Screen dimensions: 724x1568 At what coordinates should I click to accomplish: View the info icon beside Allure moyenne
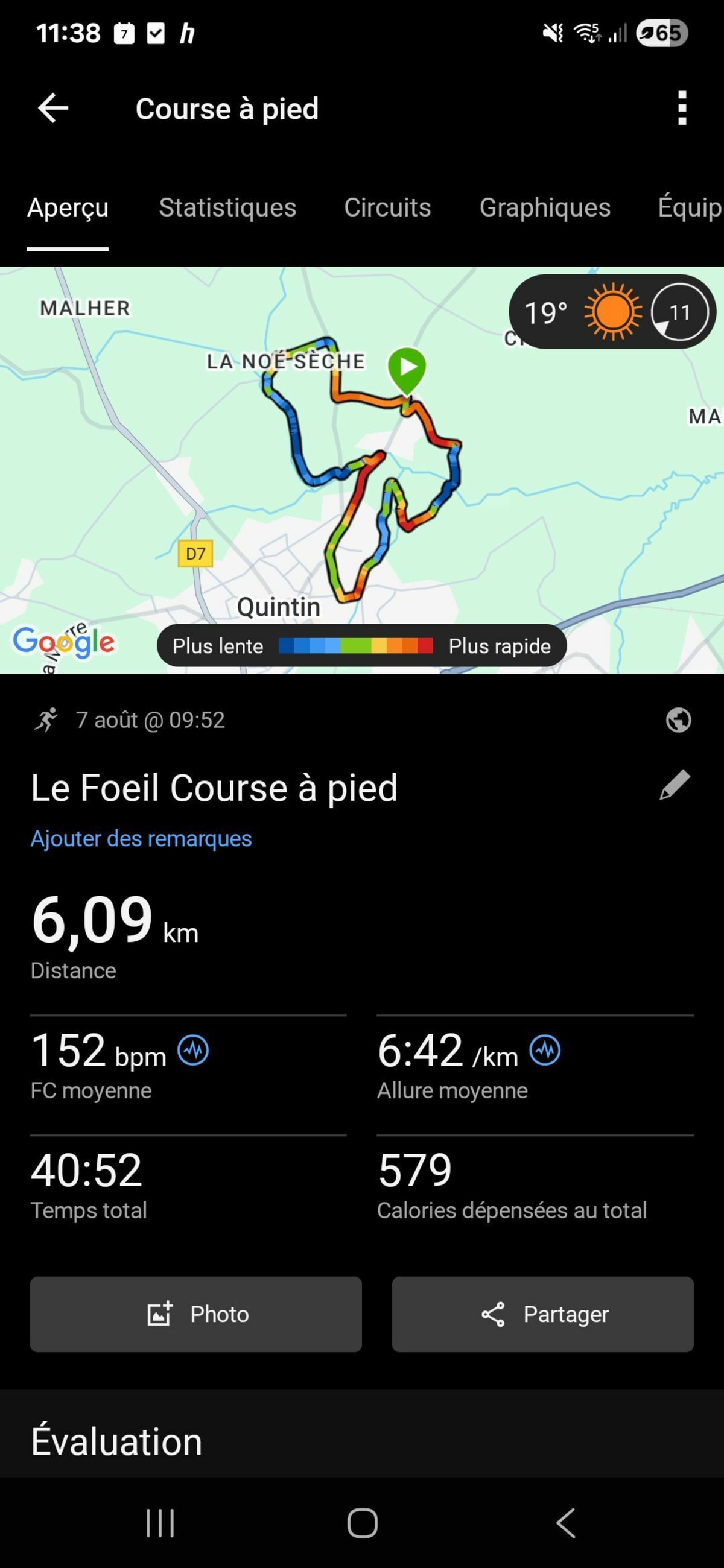coord(545,1051)
